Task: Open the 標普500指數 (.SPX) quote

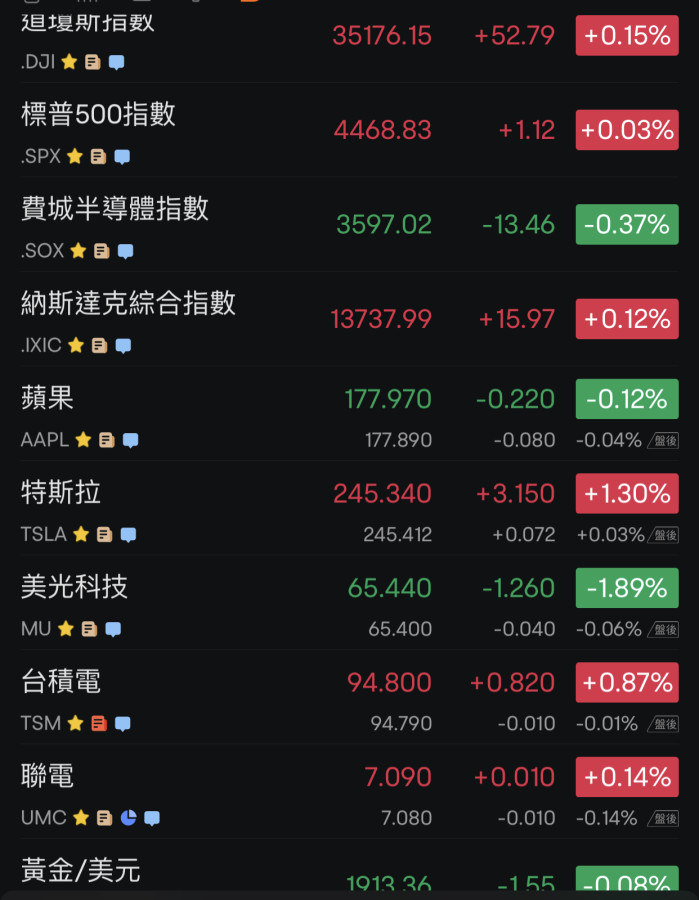Action: (x=98, y=114)
